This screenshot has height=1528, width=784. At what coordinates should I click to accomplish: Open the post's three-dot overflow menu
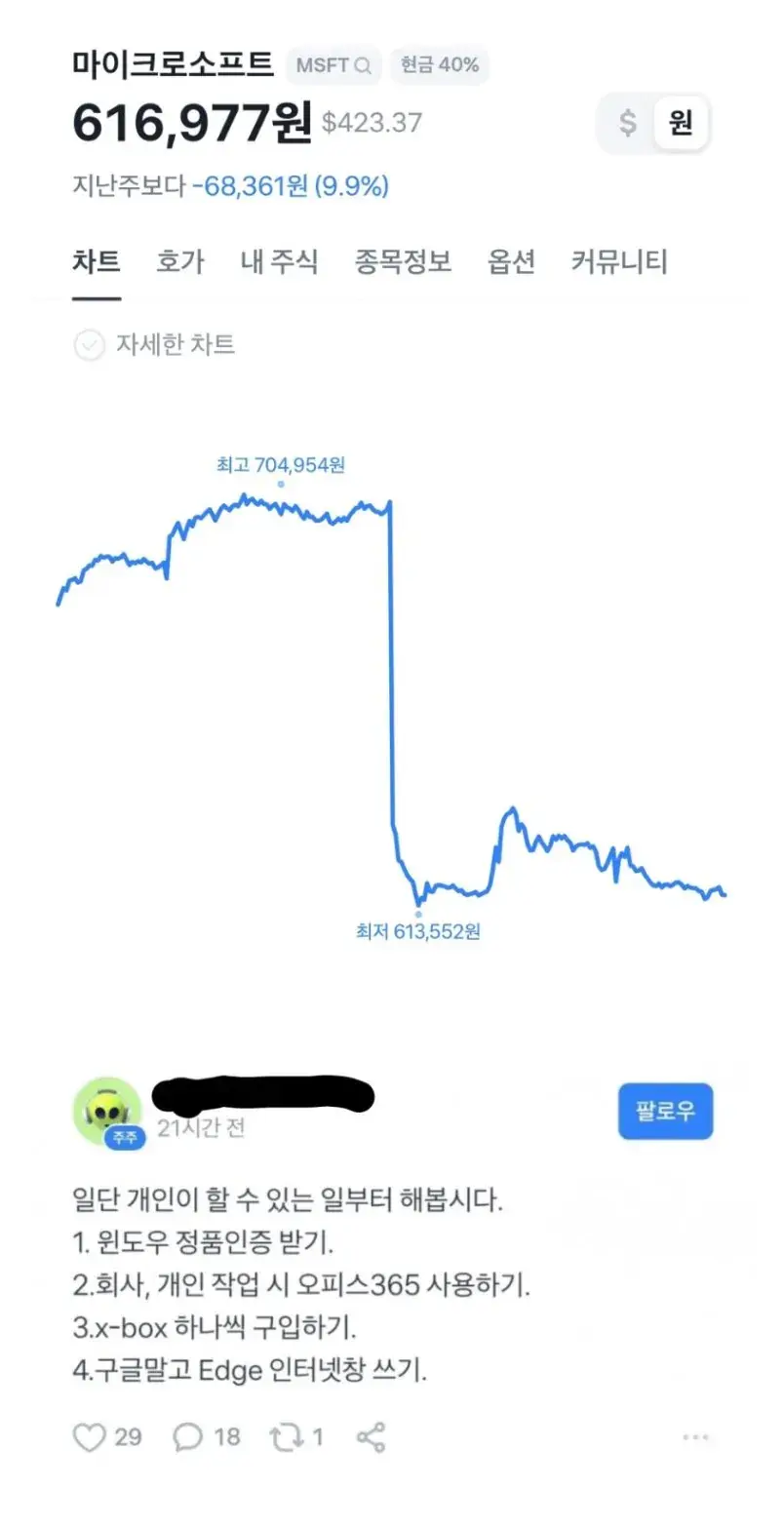point(695,1436)
